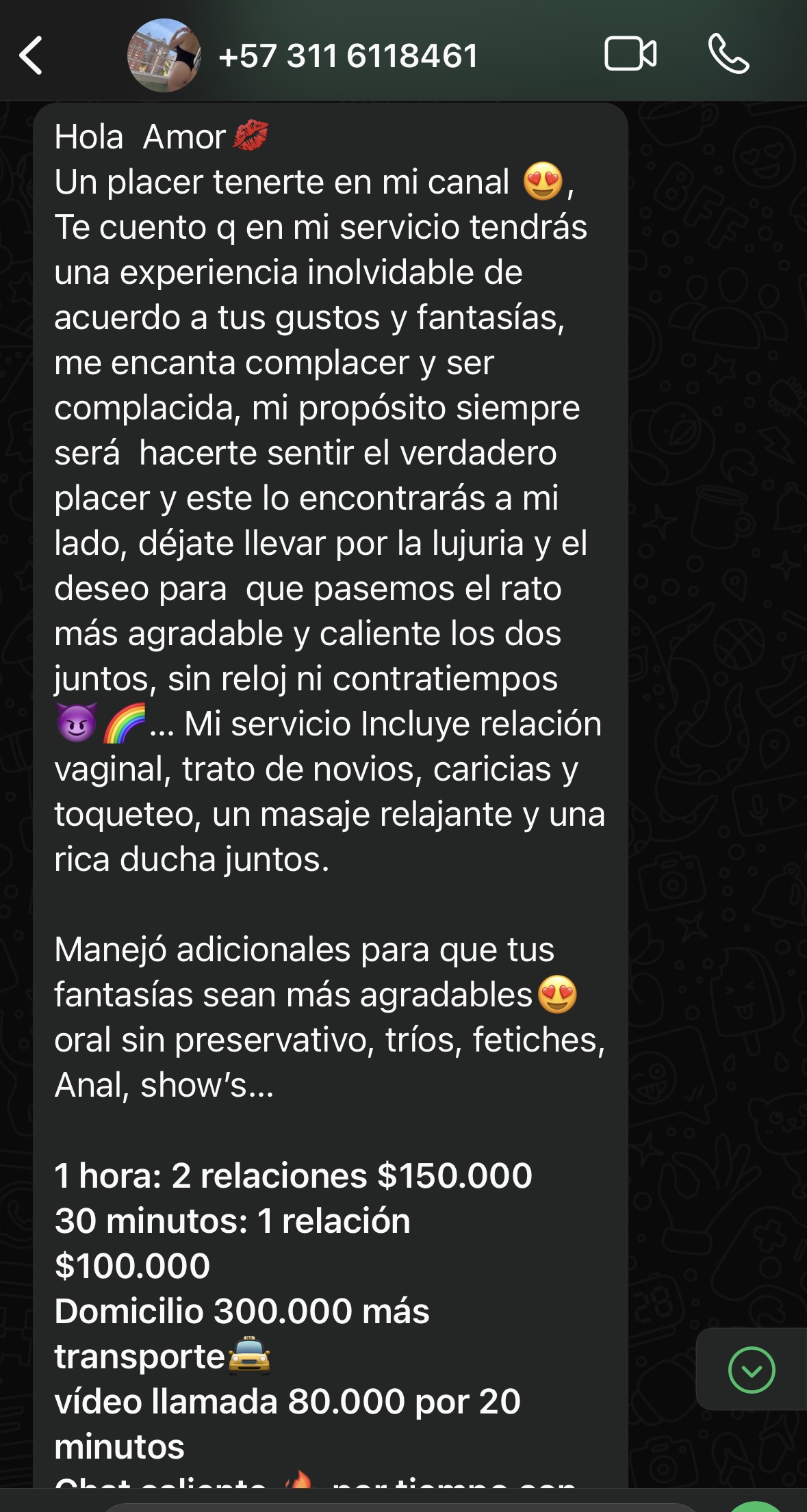The image size is (807, 1512).
Task: Jump to latest messages with down arrow
Action: (x=752, y=1369)
